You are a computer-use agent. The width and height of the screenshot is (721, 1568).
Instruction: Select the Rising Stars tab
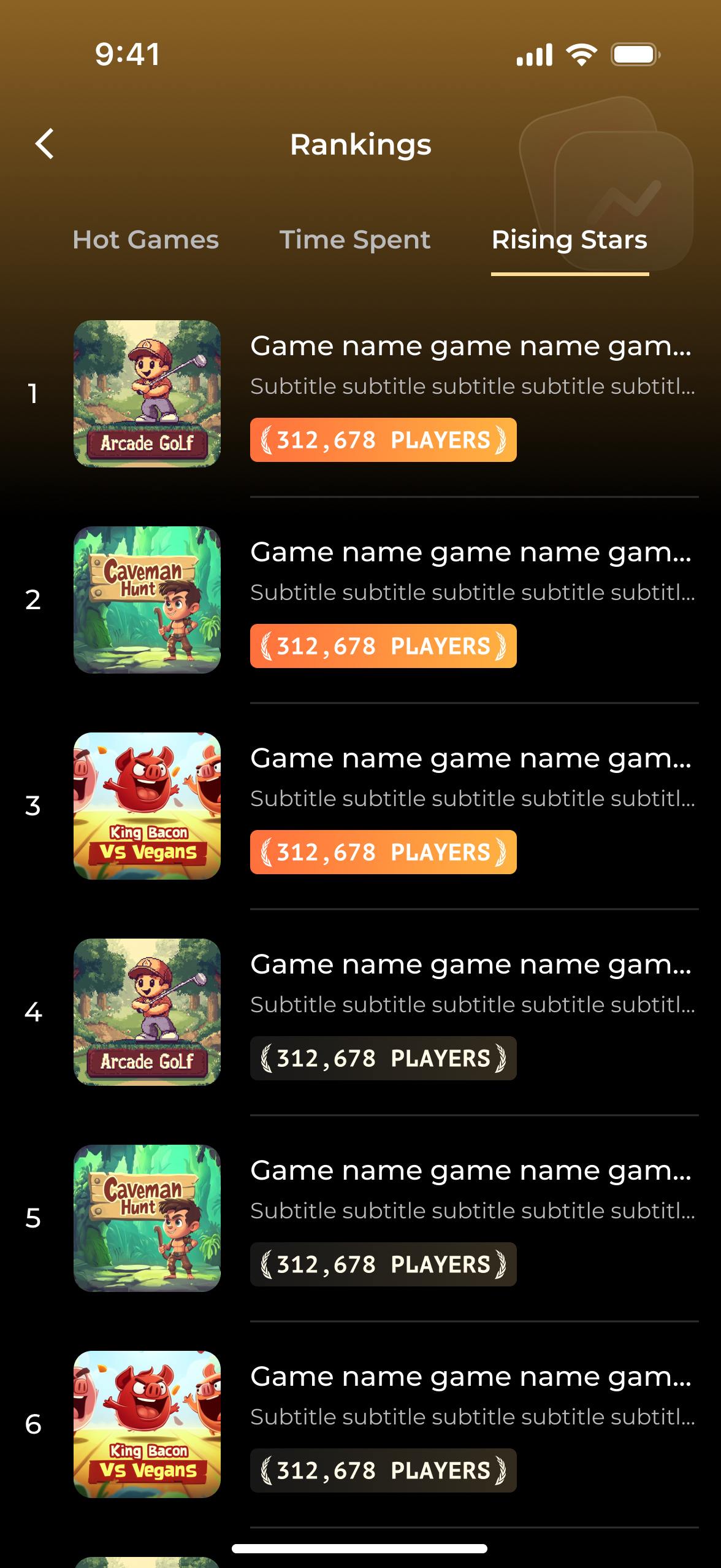click(570, 240)
